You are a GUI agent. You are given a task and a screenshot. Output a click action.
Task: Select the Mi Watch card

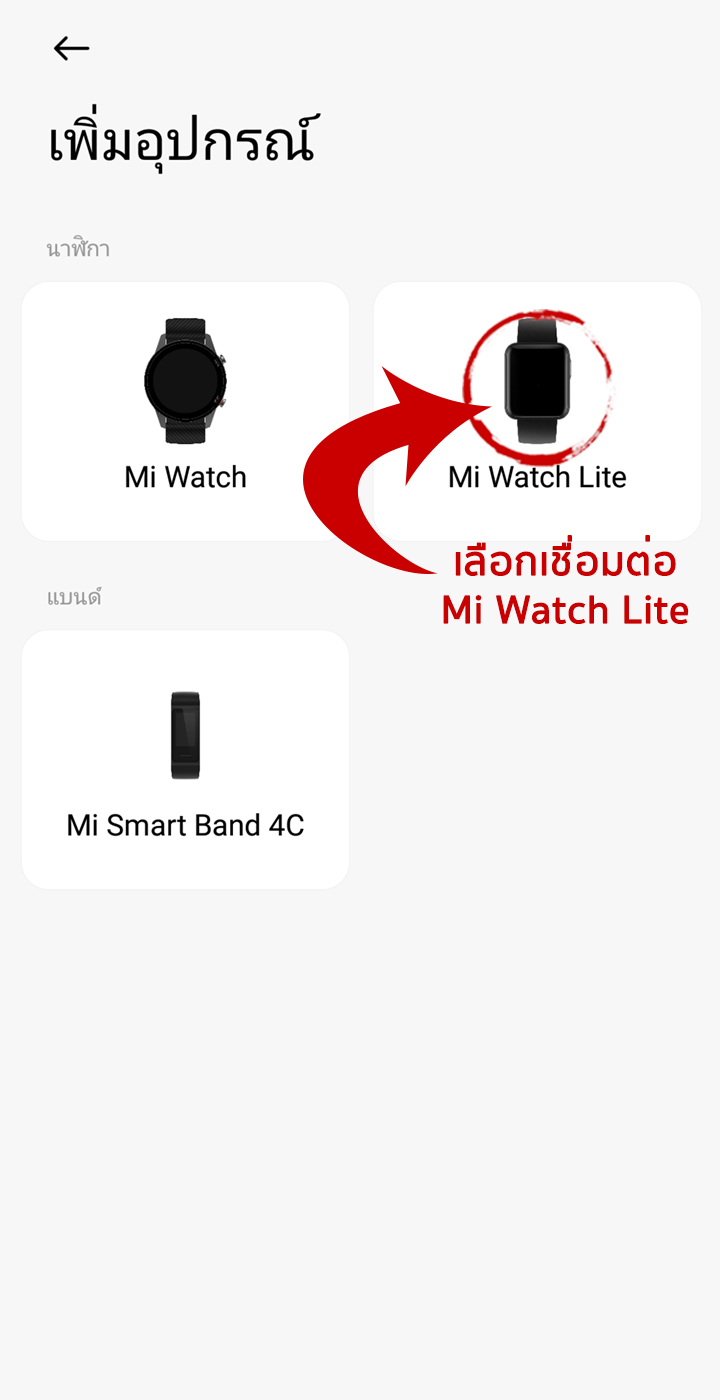coord(185,411)
